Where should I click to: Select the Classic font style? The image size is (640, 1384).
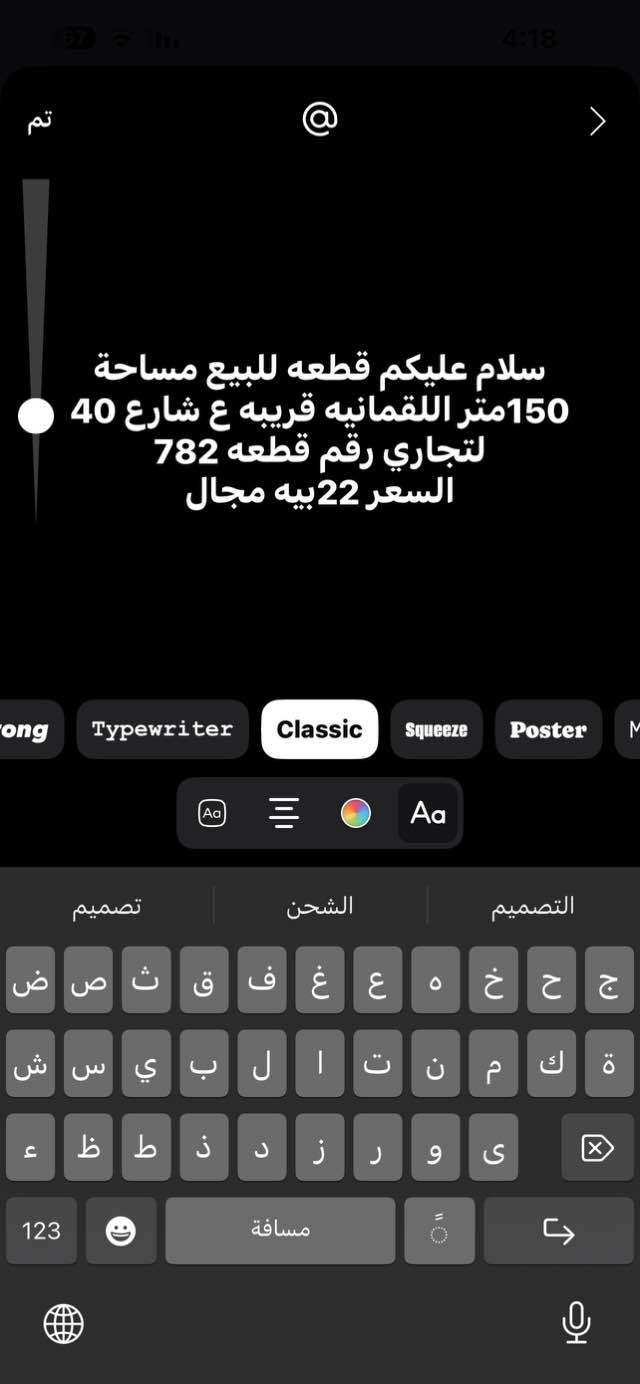pyautogui.click(x=319, y=729)
